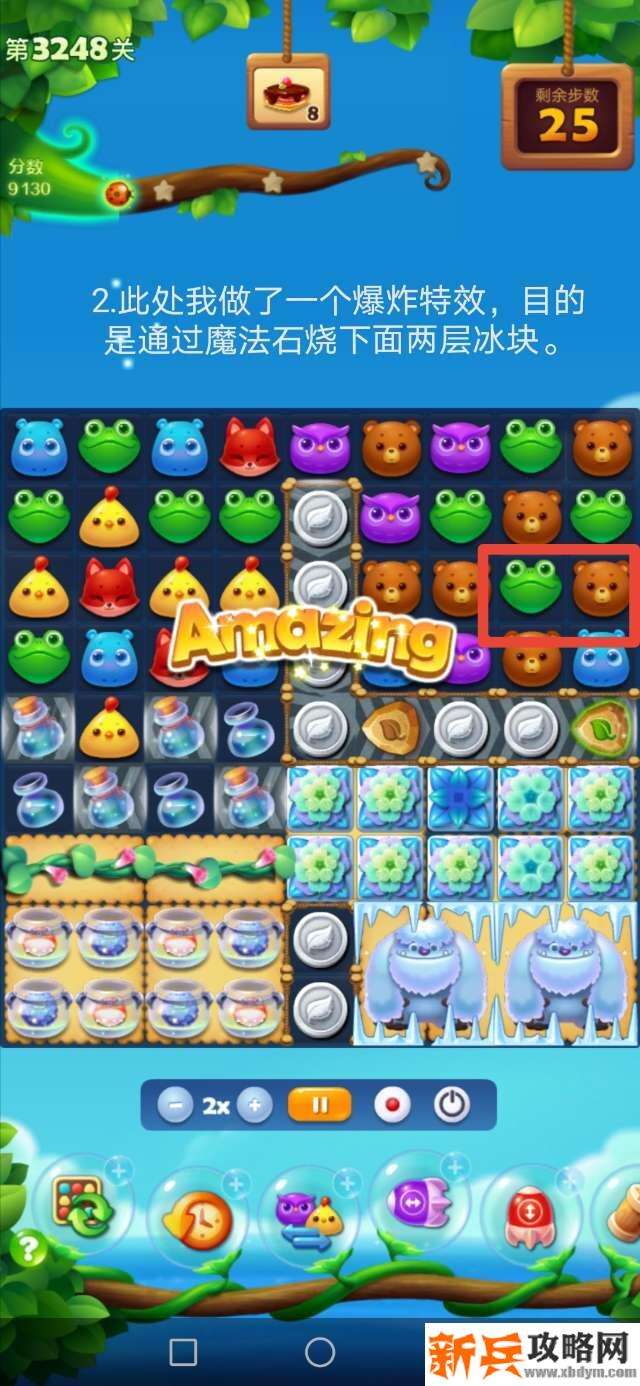Screen dimensions: 640x1386
Task: Open recent apps from the navigation bar
Action: [x=183, y=1352]
